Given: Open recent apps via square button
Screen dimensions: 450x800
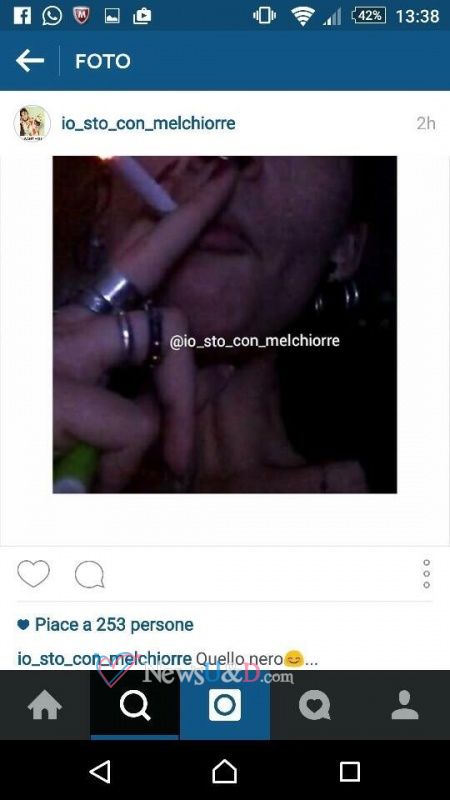Looking at the screenshot, I should coord(350,771).
